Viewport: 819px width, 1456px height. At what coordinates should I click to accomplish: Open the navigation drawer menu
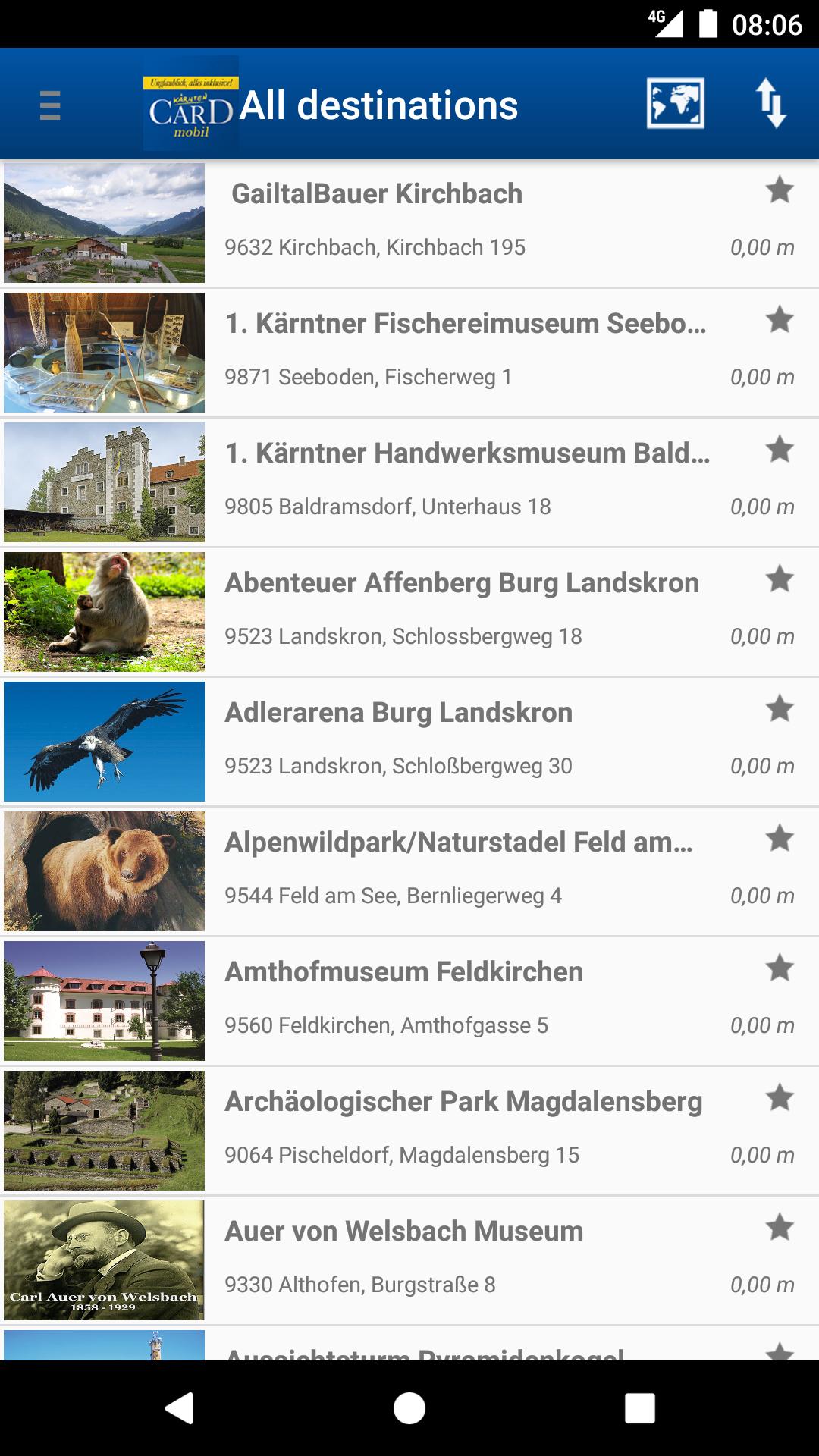tap(48, 105)
